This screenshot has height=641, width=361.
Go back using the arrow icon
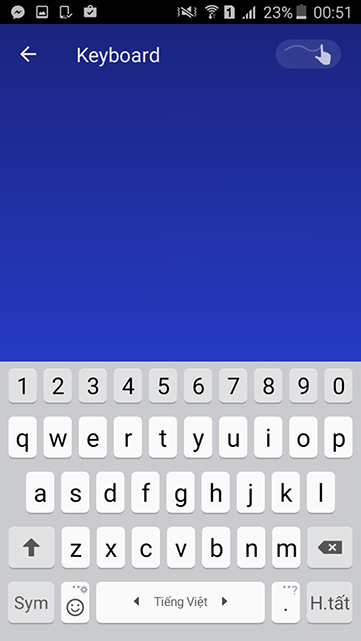[x=28, y=54]
